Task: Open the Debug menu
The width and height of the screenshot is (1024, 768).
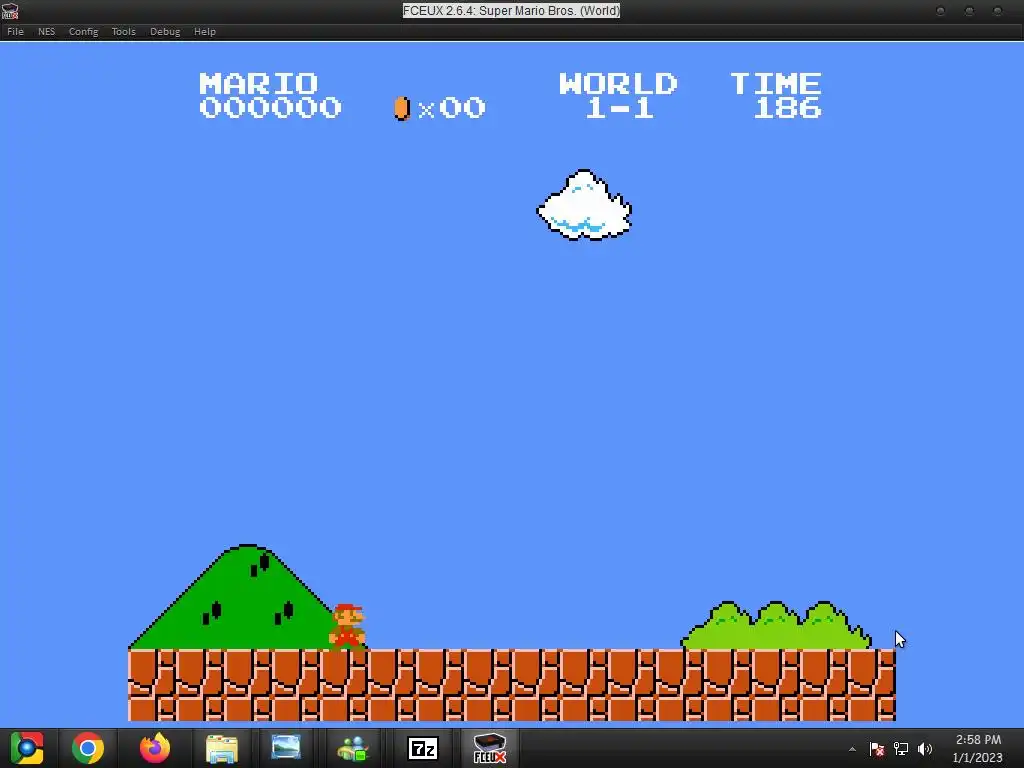Action: click(x=165, y=32)
